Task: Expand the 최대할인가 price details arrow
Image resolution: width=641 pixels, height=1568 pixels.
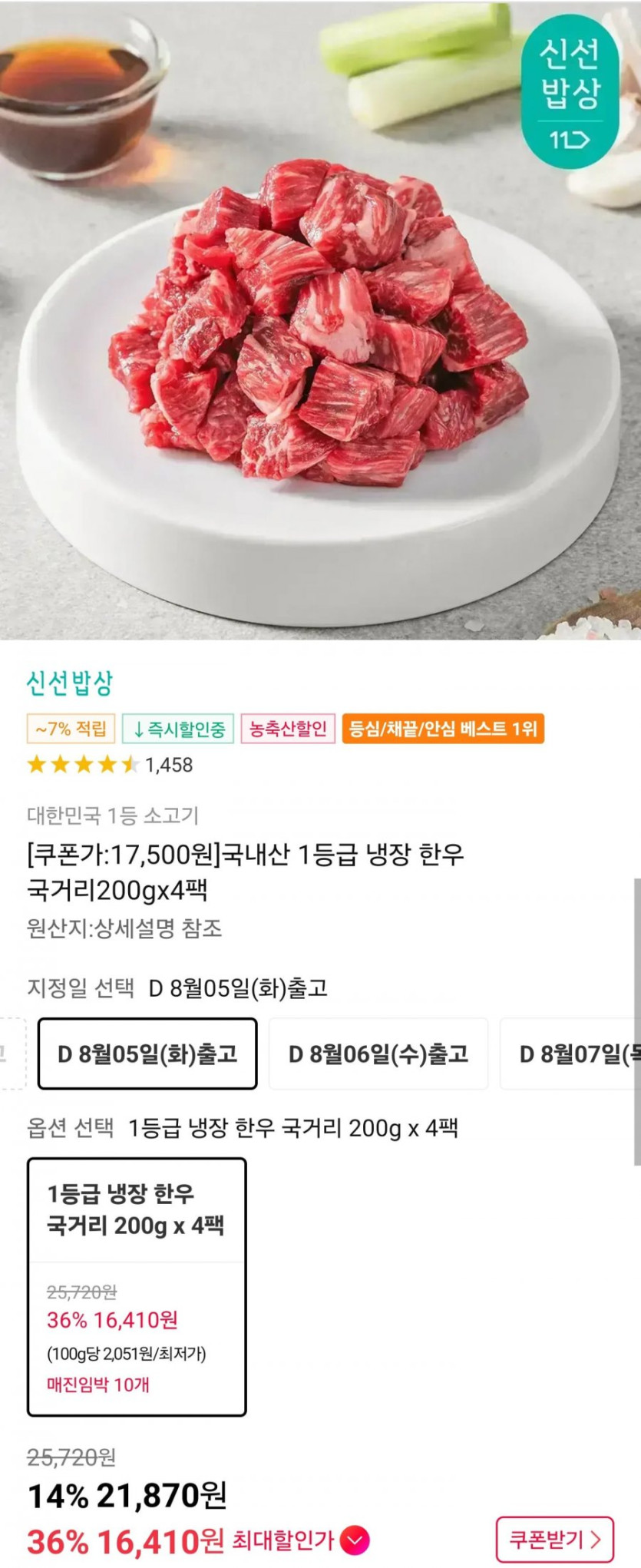Action: tap(355, 1540)
